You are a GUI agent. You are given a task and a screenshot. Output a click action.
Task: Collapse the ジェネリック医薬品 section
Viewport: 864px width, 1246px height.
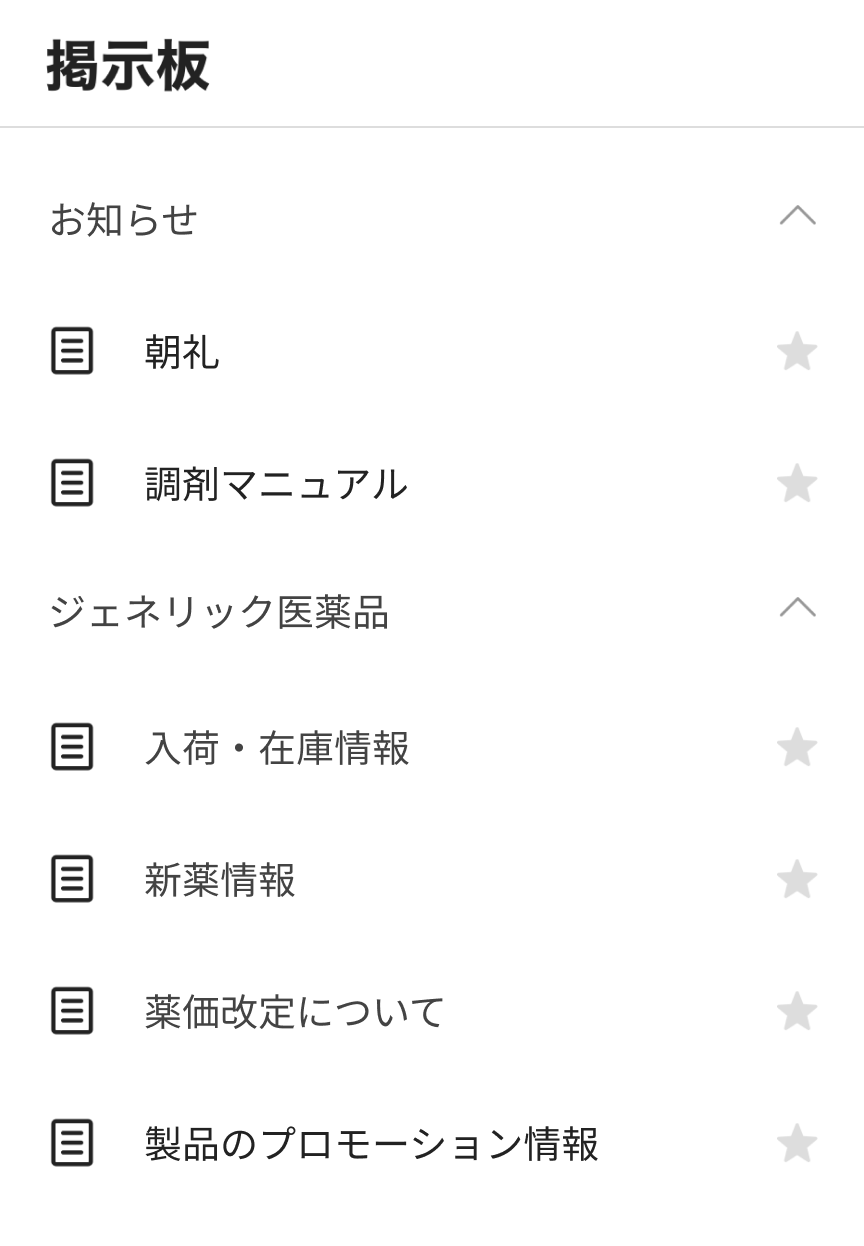pos(797,609)
